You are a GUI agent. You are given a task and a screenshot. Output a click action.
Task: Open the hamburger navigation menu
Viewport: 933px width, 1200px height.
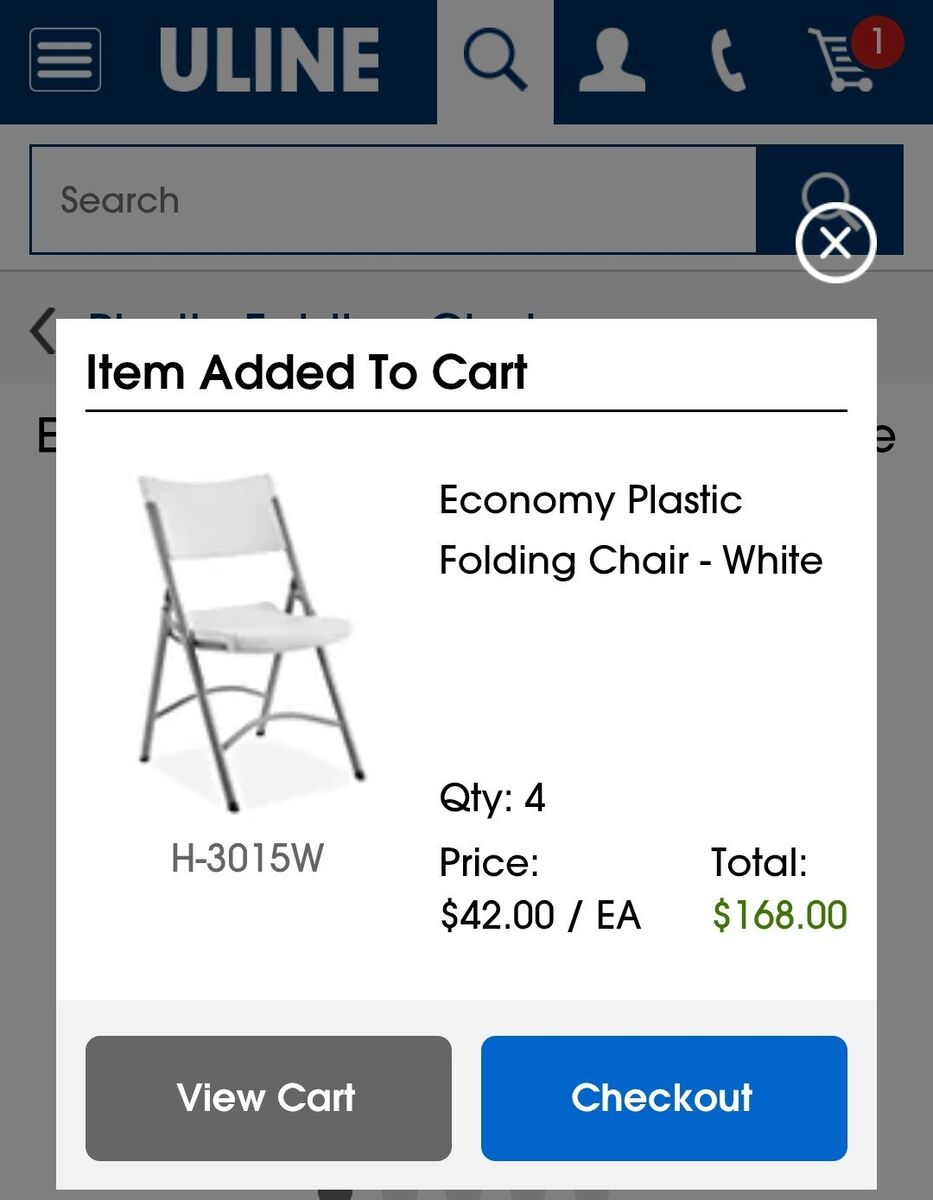(x=64, y=60)
